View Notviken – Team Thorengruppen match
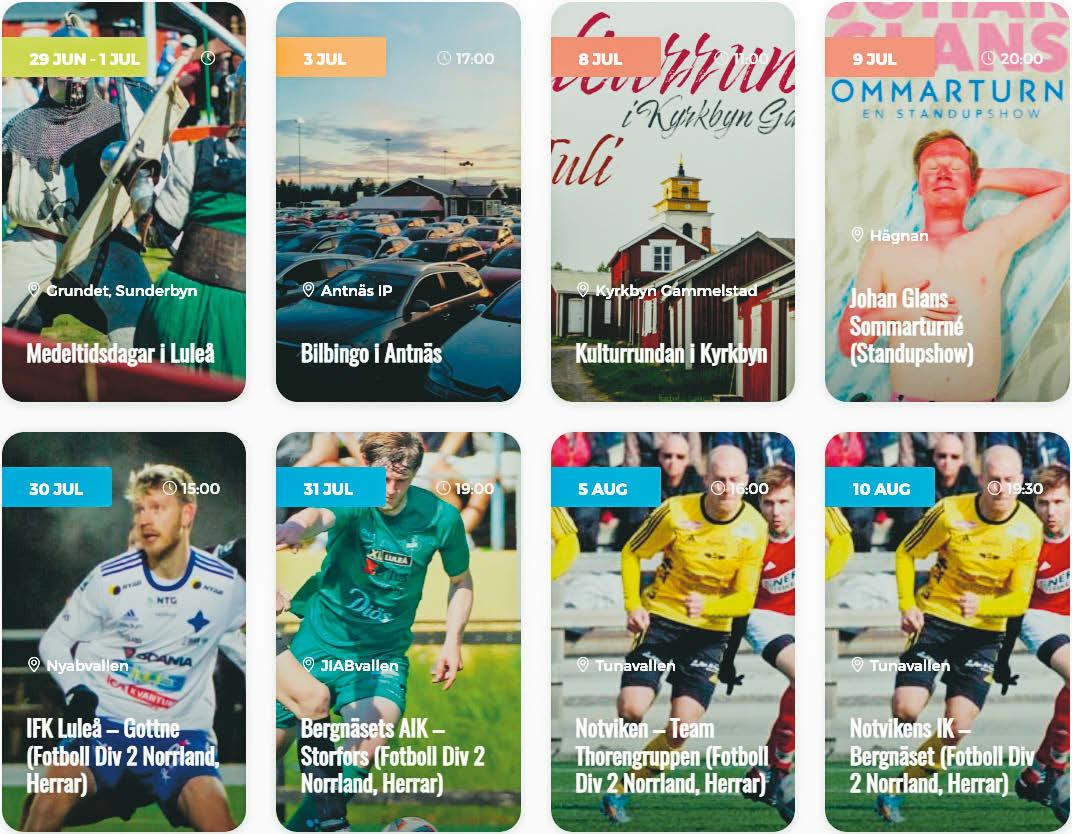The image size is (1072, 834). coord(671,755)
